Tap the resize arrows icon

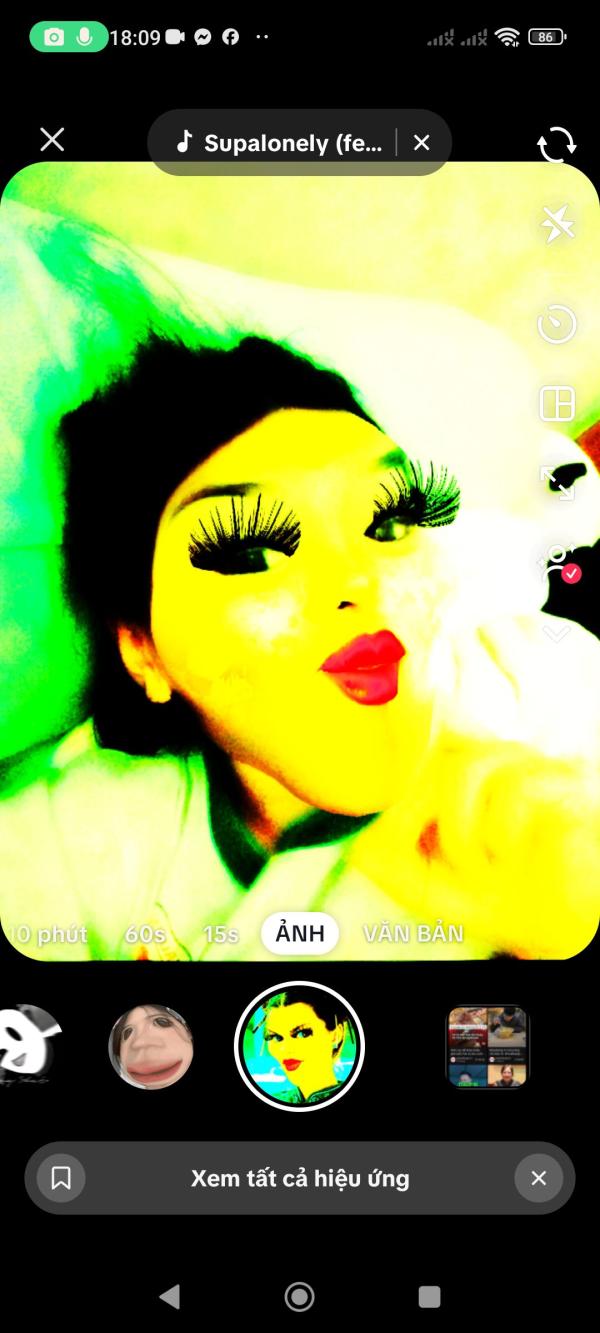pyautogui.click(x=557, y=483)
